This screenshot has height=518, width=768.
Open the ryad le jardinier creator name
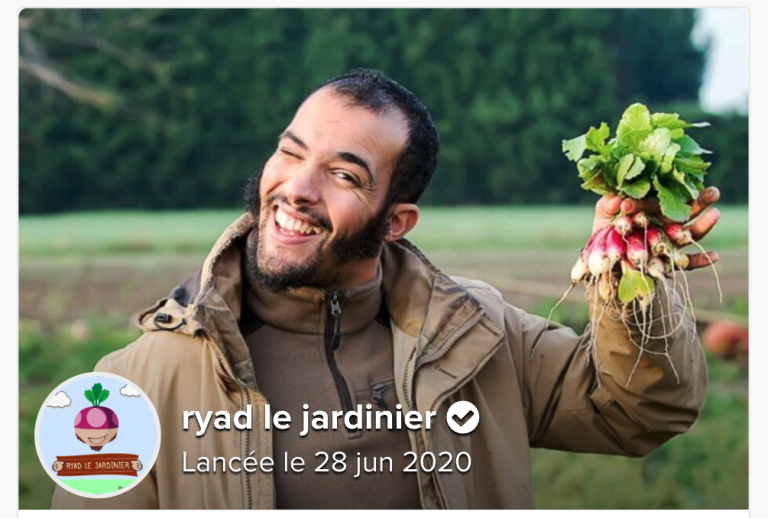308,419
